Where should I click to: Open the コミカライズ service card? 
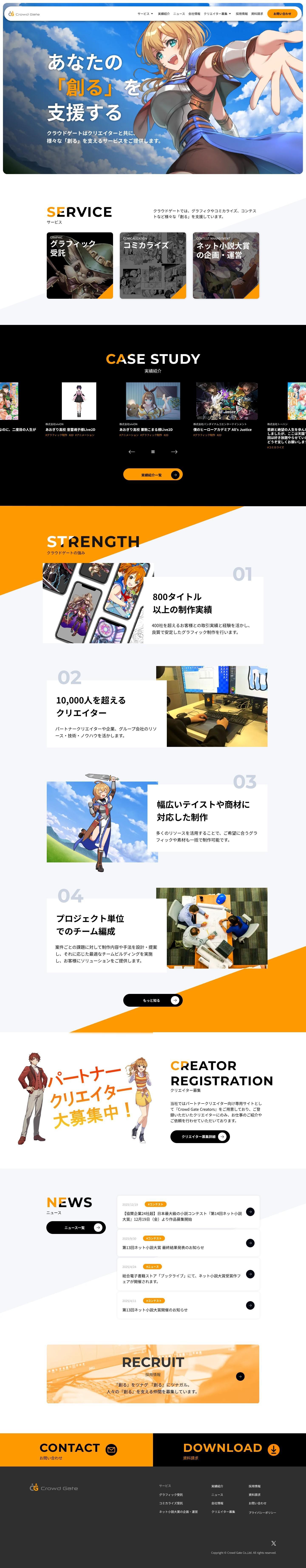tap(153, 265)
